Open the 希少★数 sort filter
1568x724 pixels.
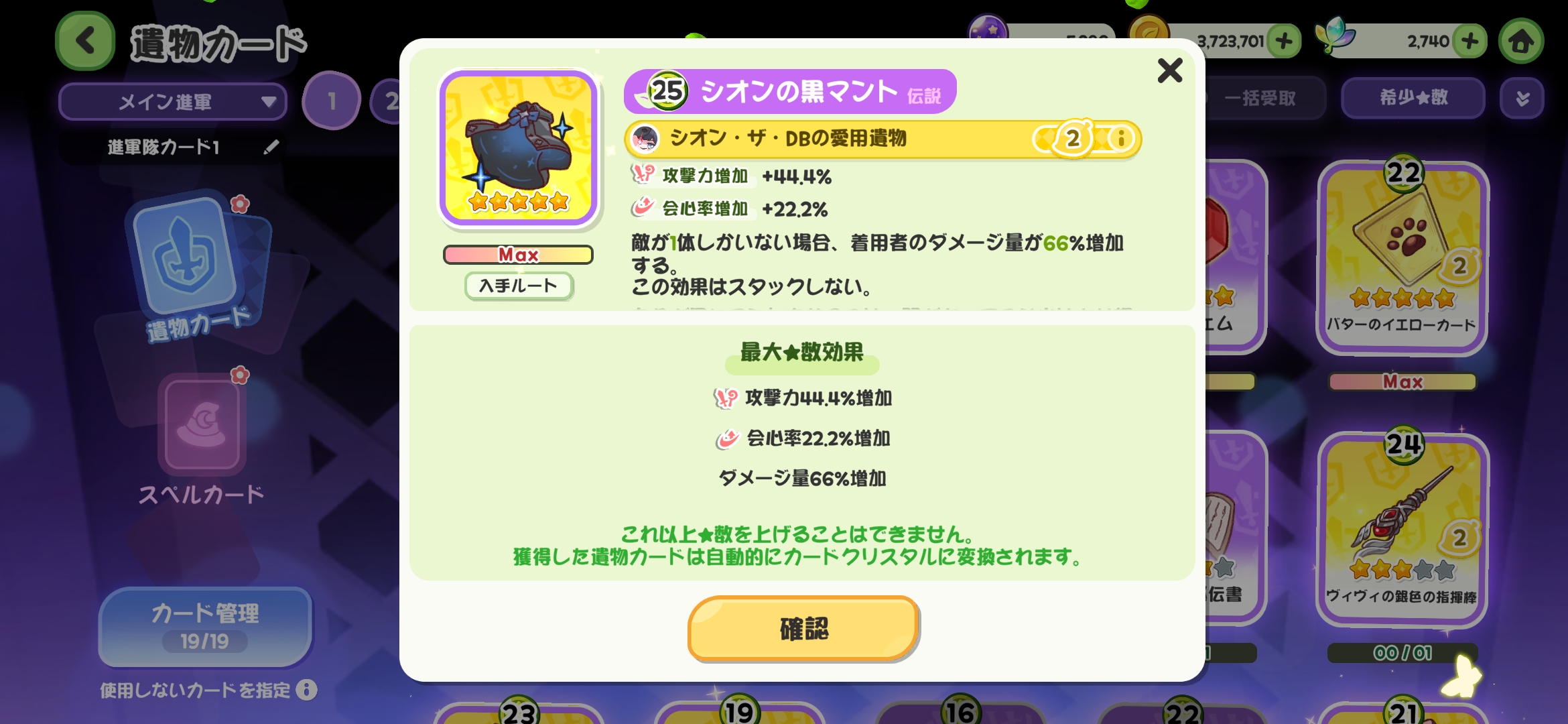[1413, 99]
